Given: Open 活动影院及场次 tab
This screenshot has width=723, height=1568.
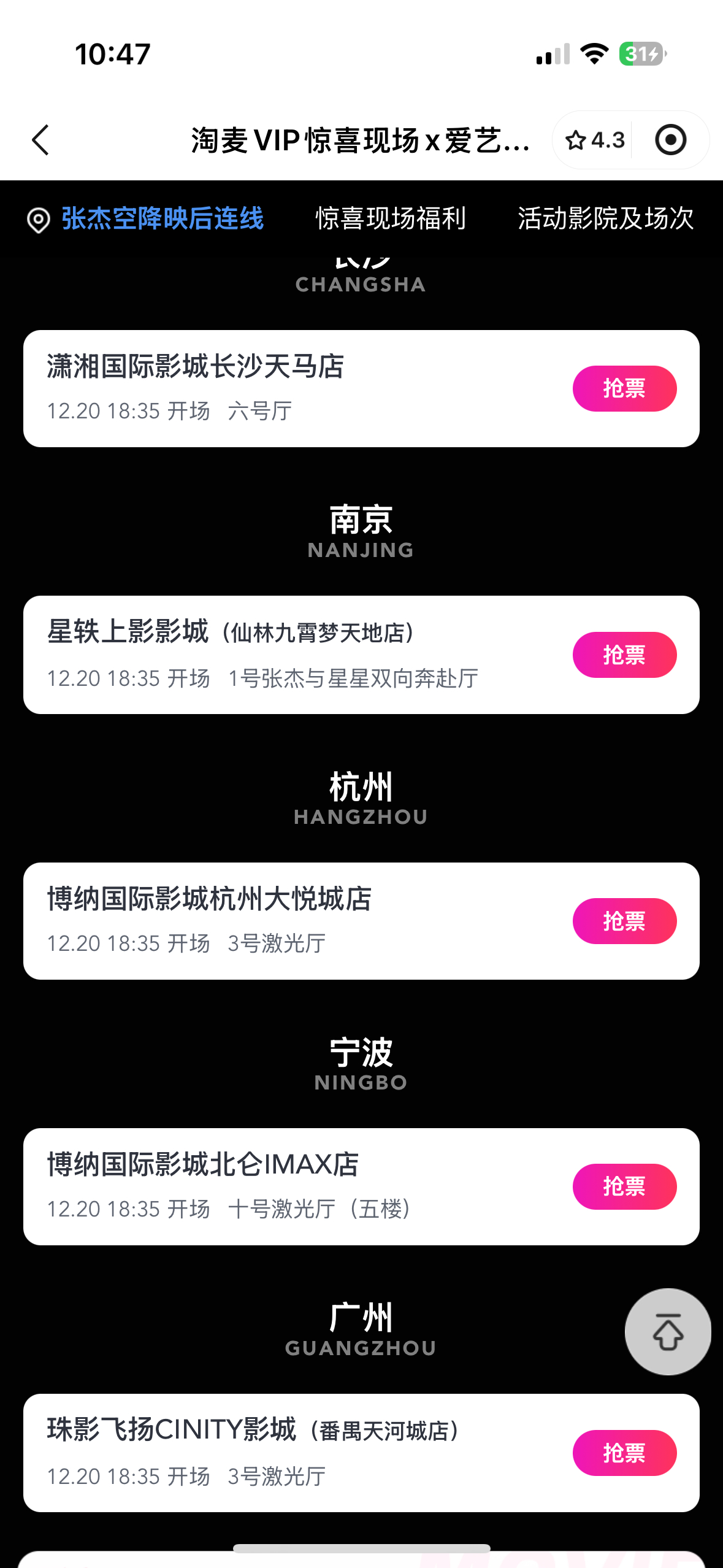Looking at the screenshot, I should 605,219.
